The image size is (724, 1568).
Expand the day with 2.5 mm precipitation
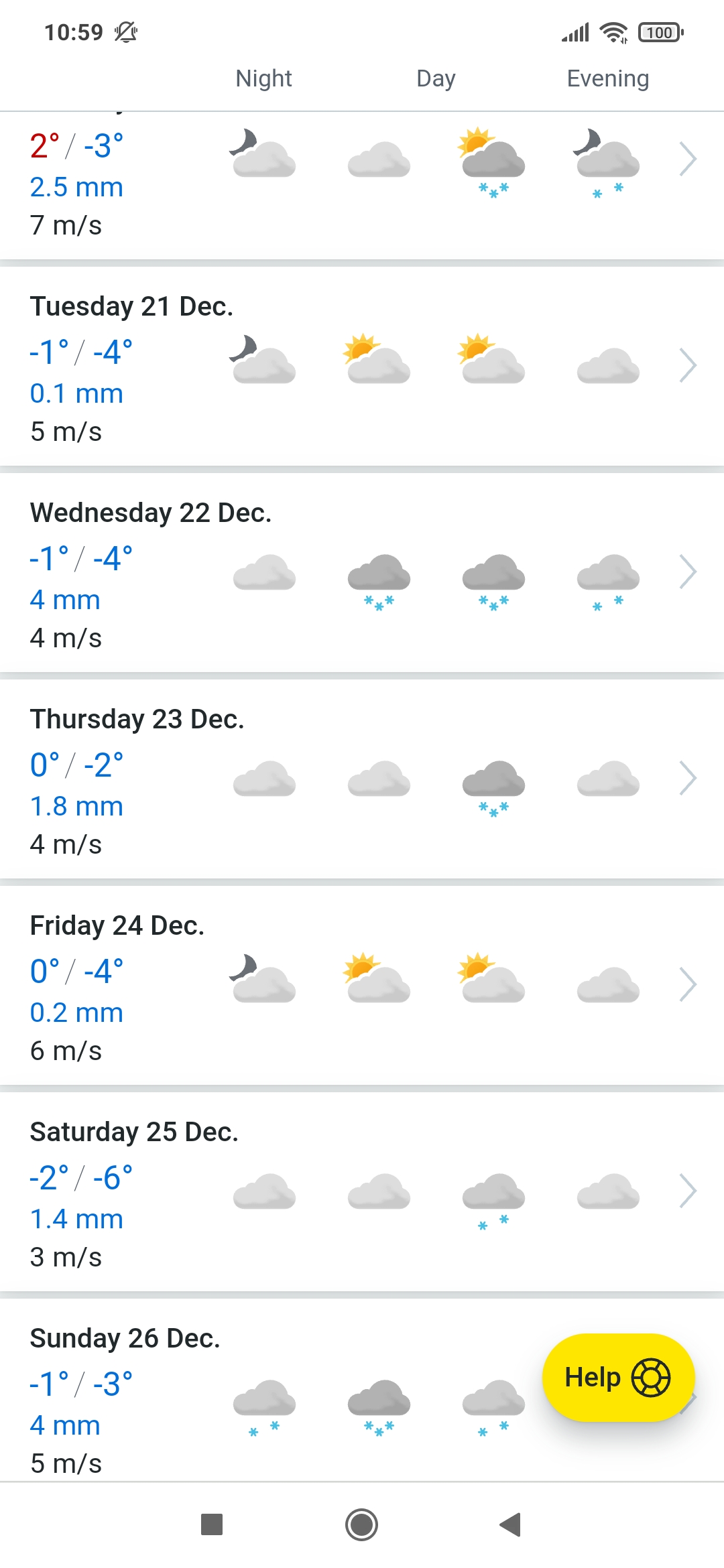688,159
